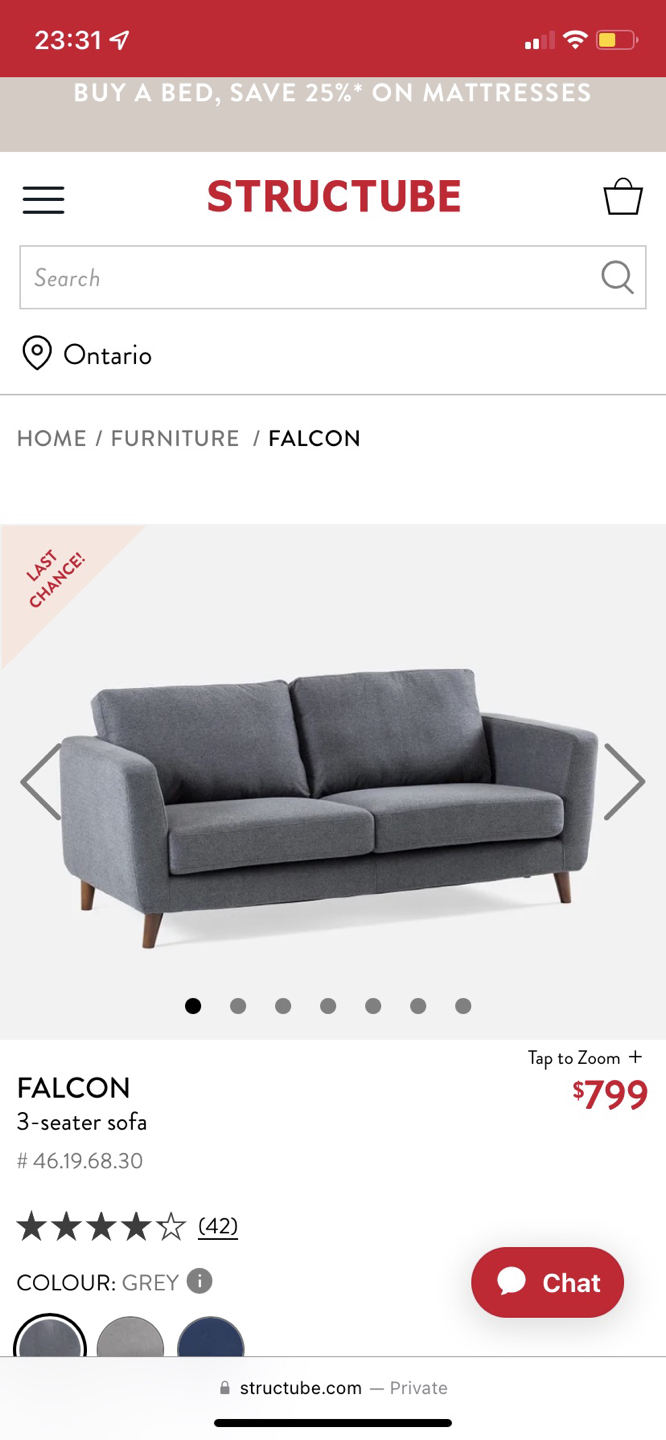Open the hamburger menu

(43, 199)
